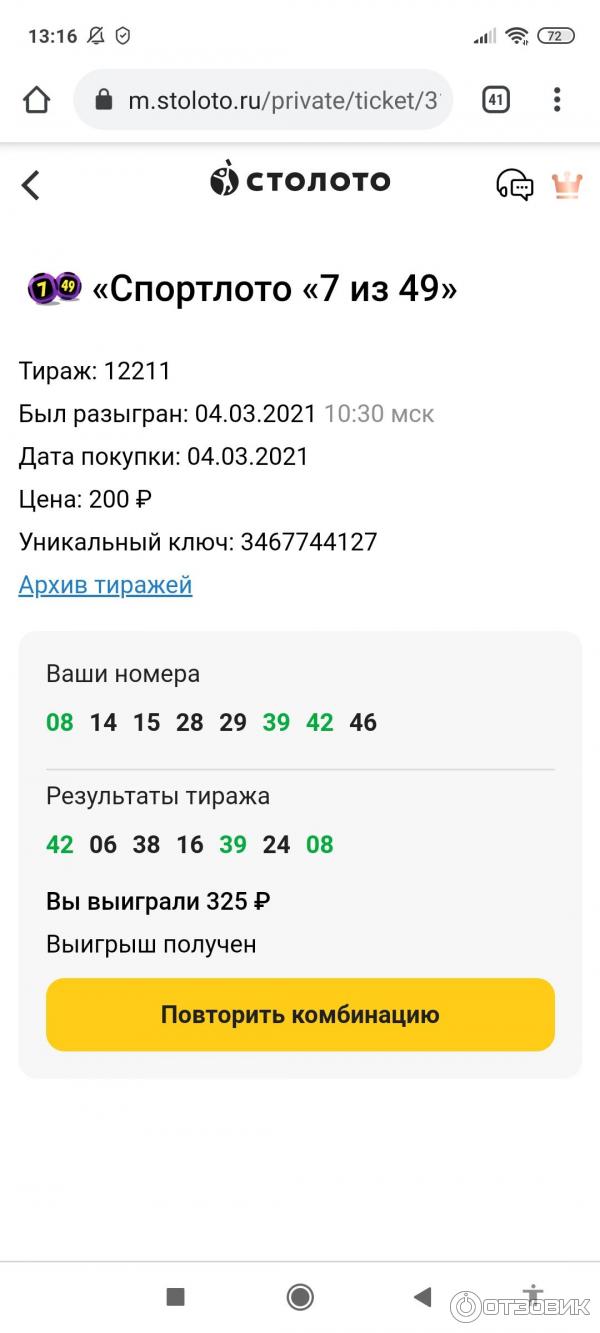
Task: Show the 41 open browser tabs
Action: pos(496,100)
